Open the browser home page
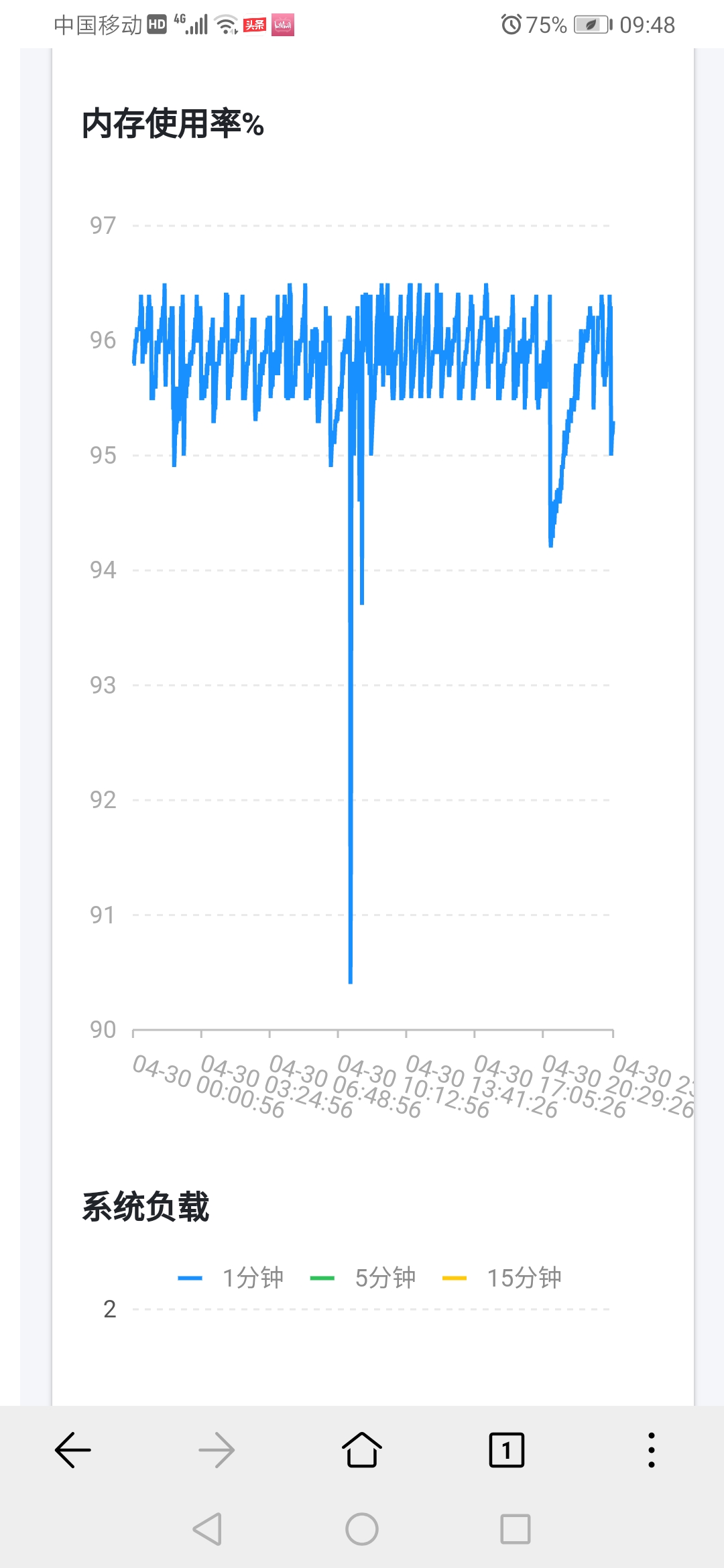Image resolution: width=724 pixels, height=1568 pixels. (x=362, y=1450)
